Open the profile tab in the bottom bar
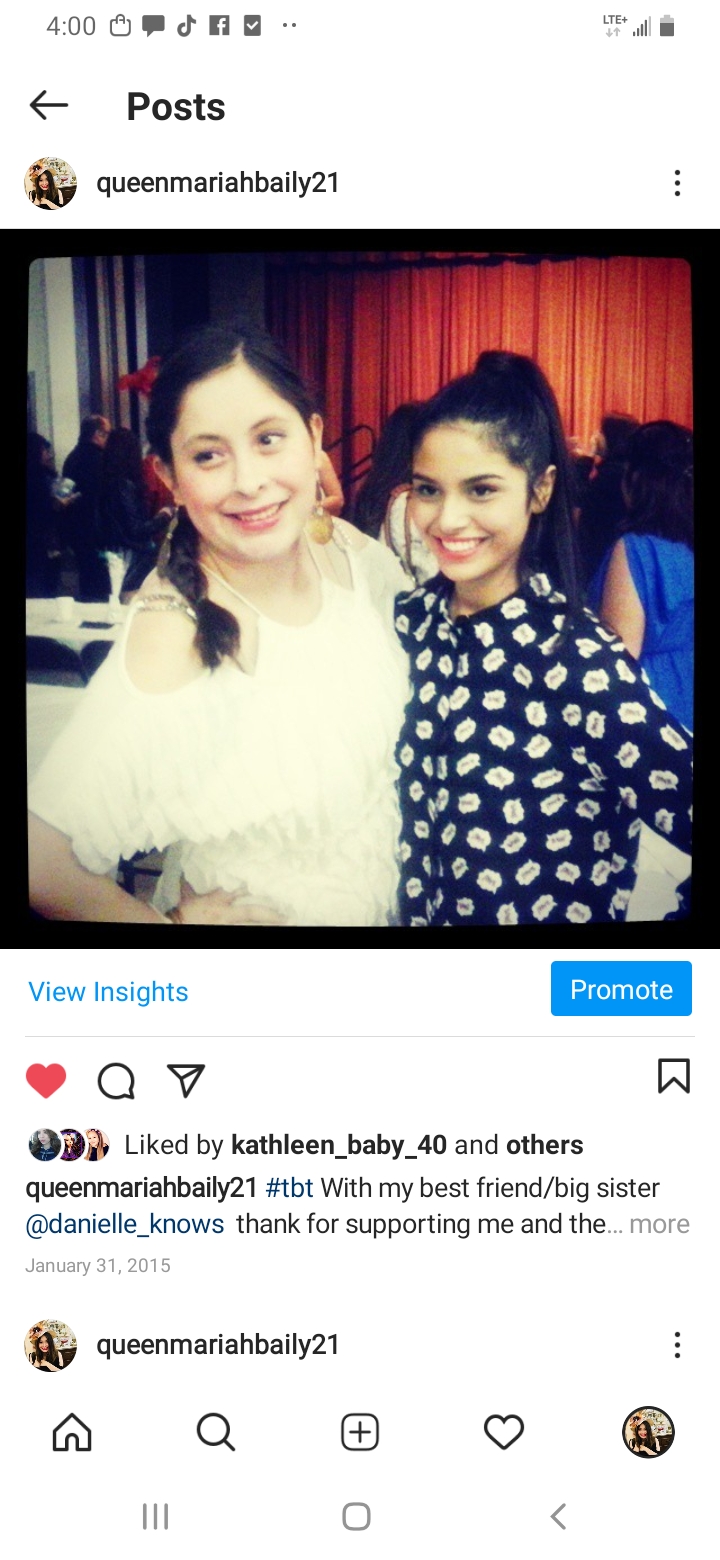 coord(648,1433)
